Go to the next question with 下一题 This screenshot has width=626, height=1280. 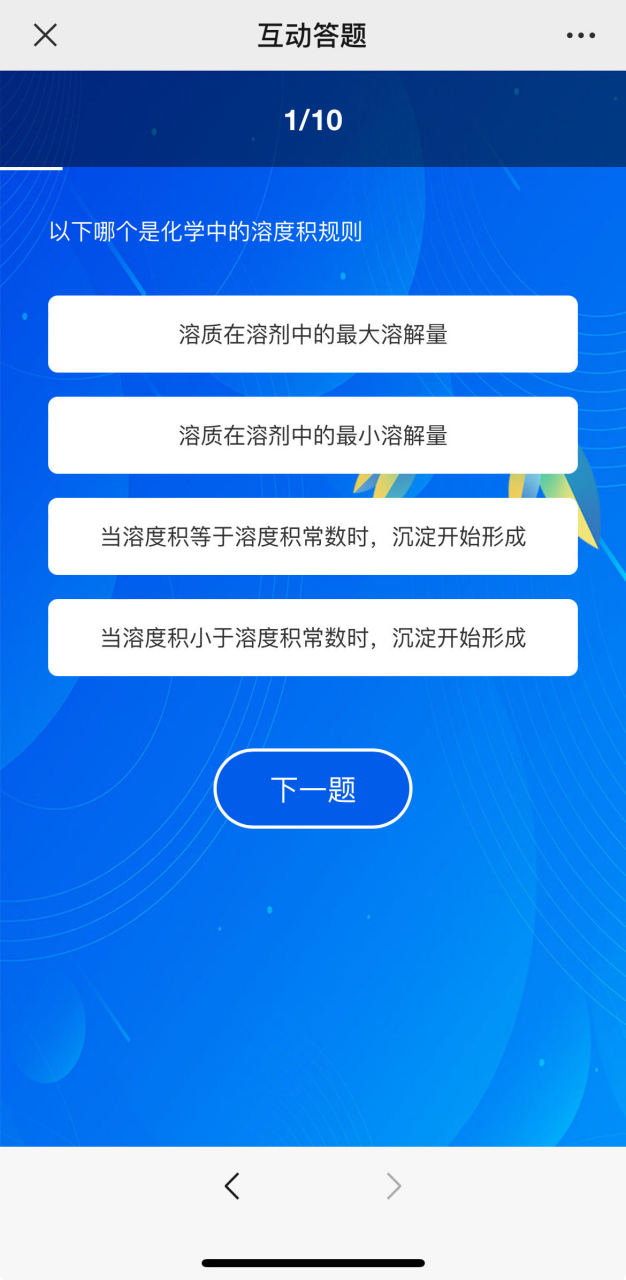coord(313,789)
